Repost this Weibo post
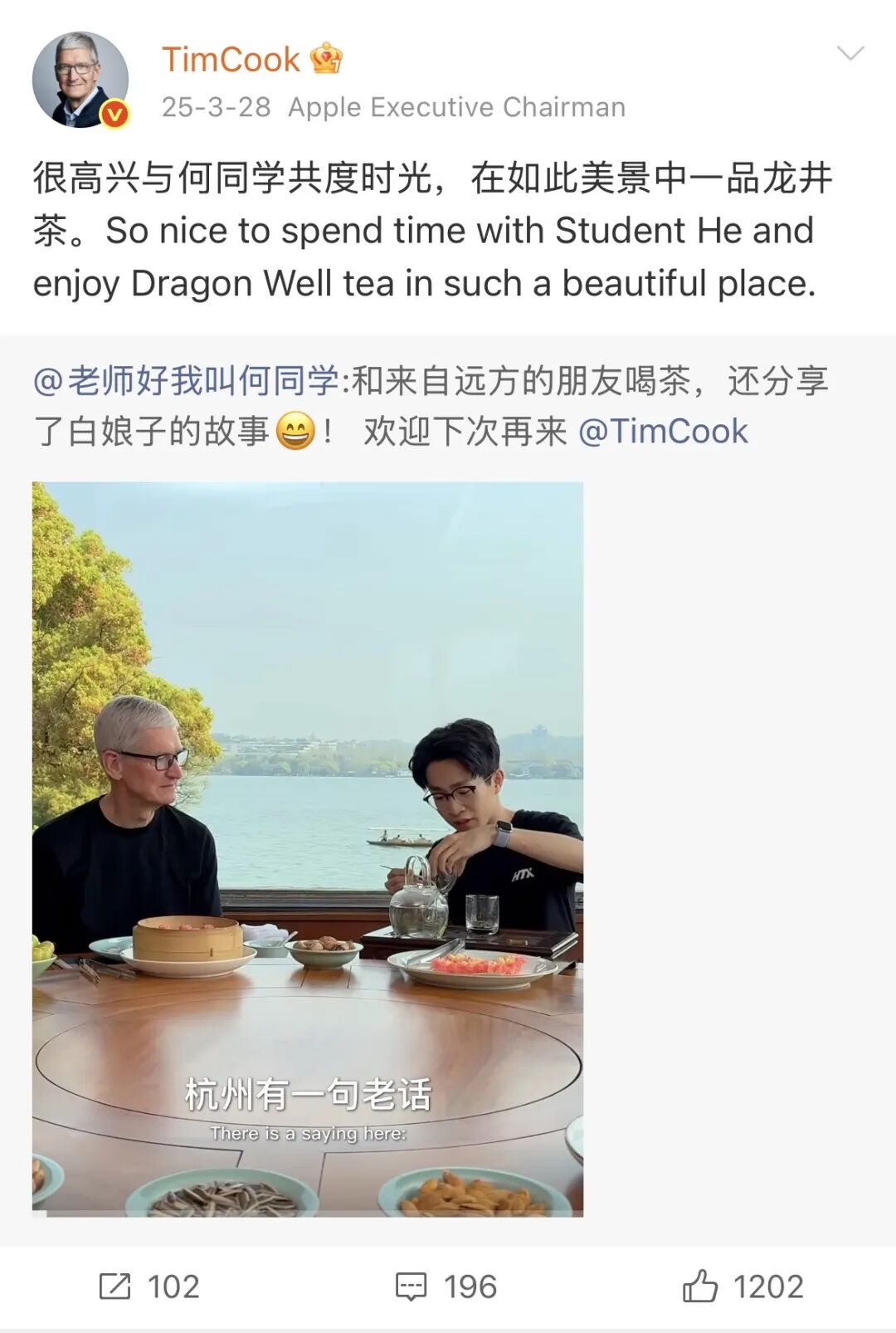 click(149, 1287)
